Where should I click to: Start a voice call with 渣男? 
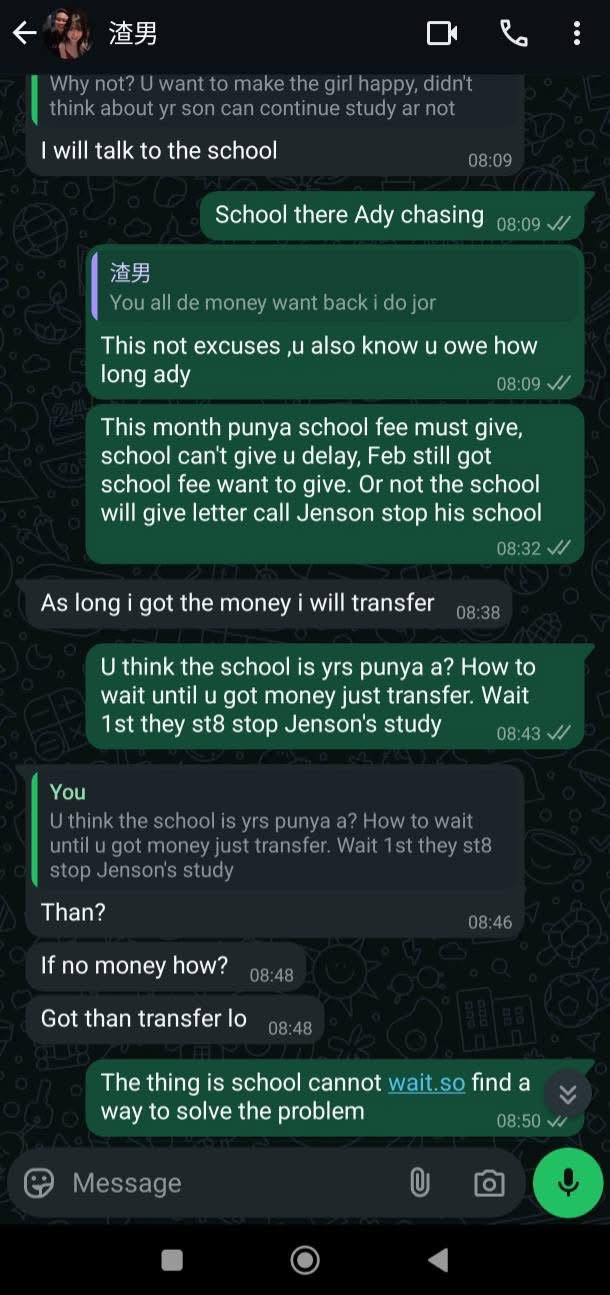tap(513, 33)
